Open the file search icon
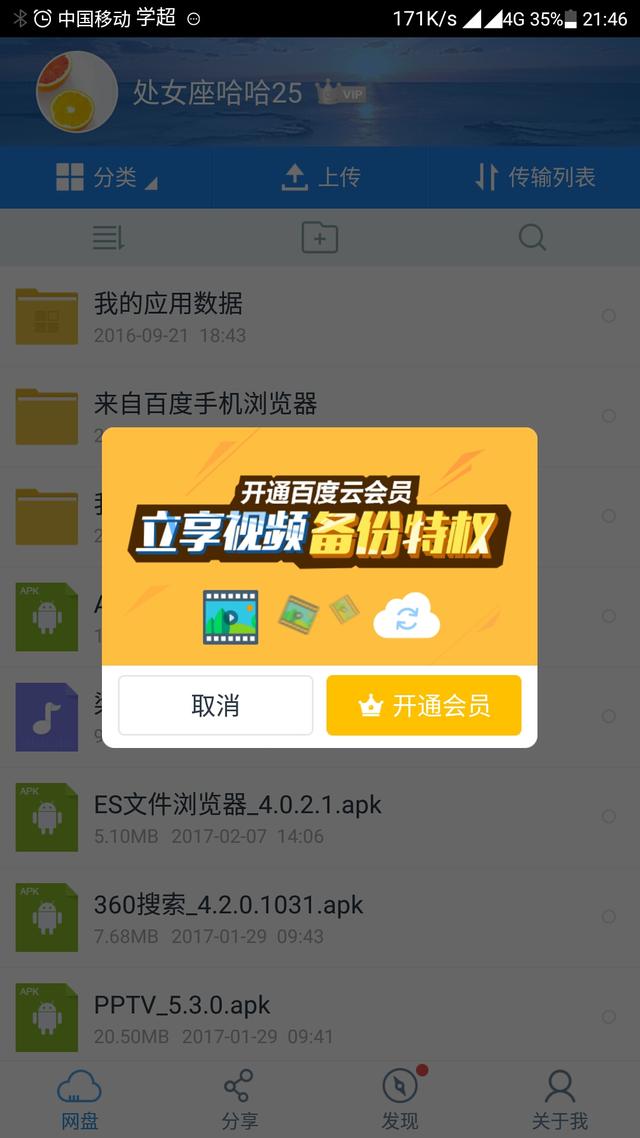The image size is (640, 1138). (x=532, y=238)
